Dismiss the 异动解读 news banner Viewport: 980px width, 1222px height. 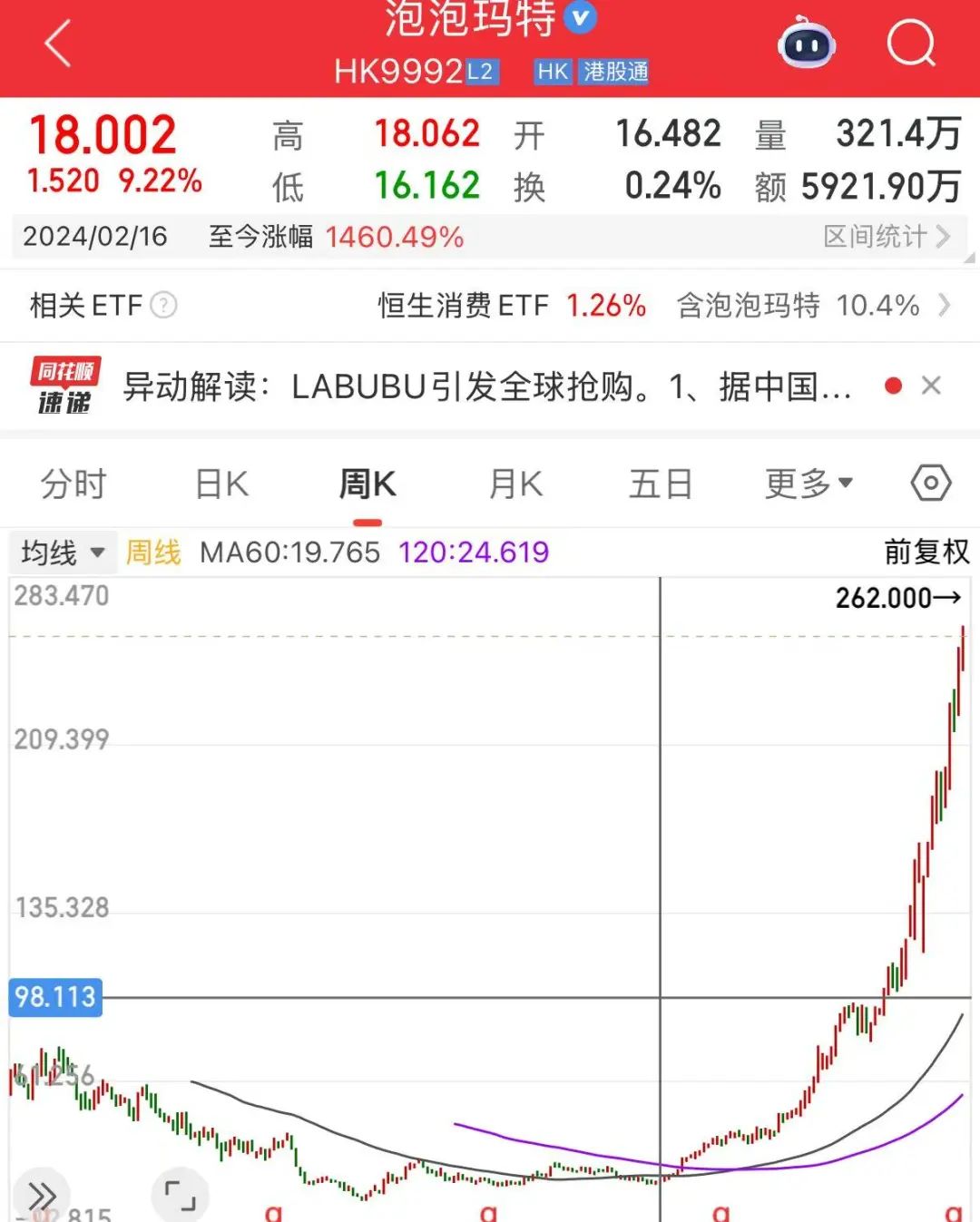coord(931,386)
